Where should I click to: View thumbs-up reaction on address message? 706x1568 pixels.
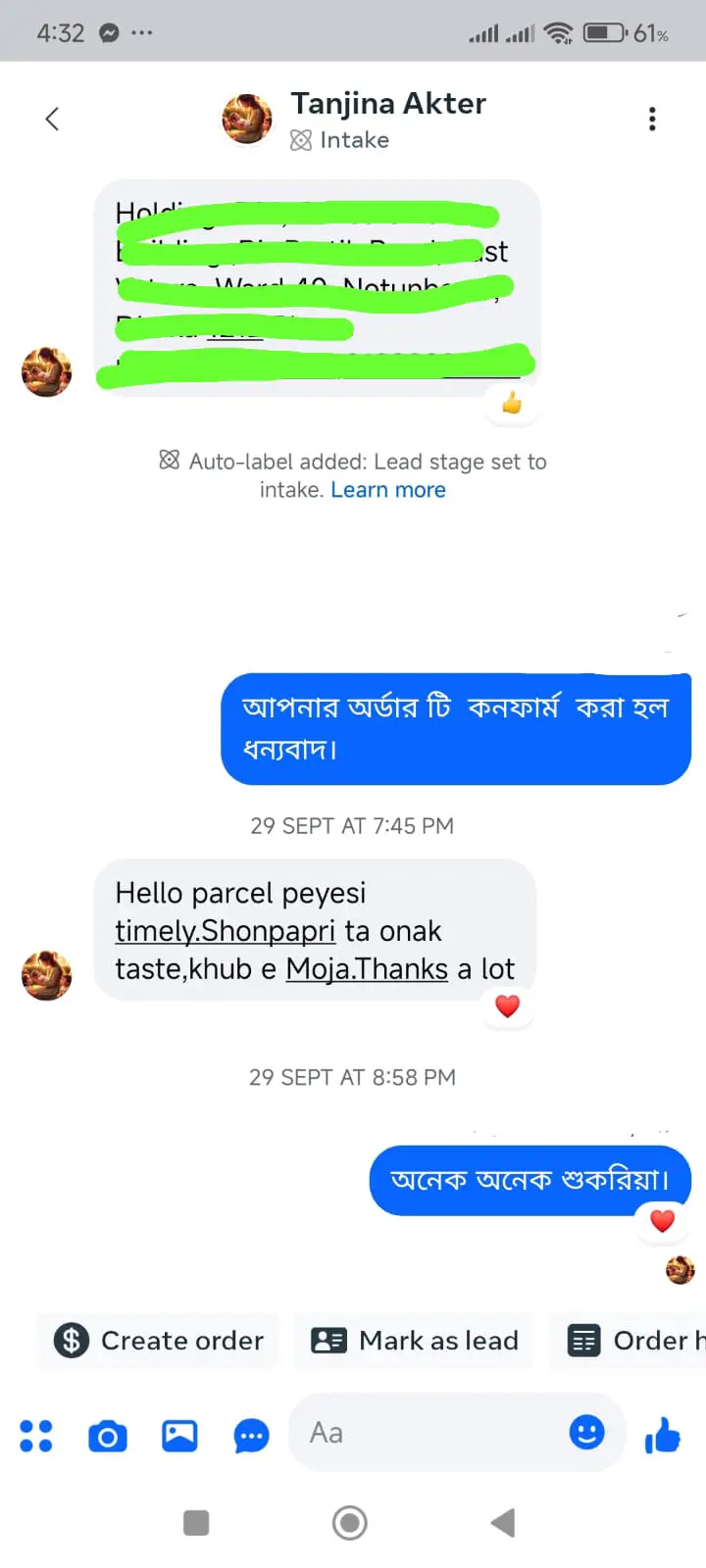point(511,403)
